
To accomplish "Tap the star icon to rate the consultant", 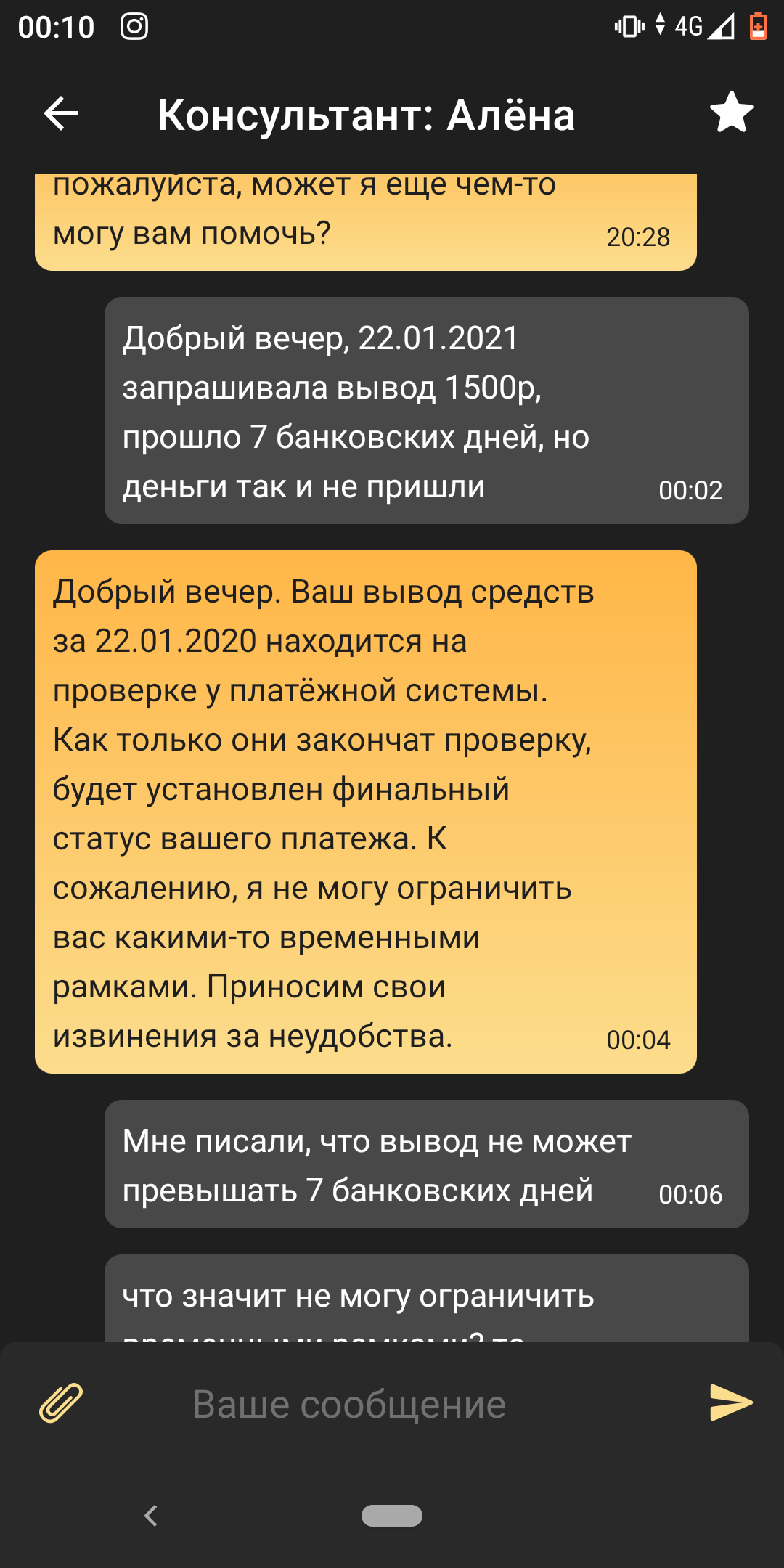I will (x=731, y=113).
